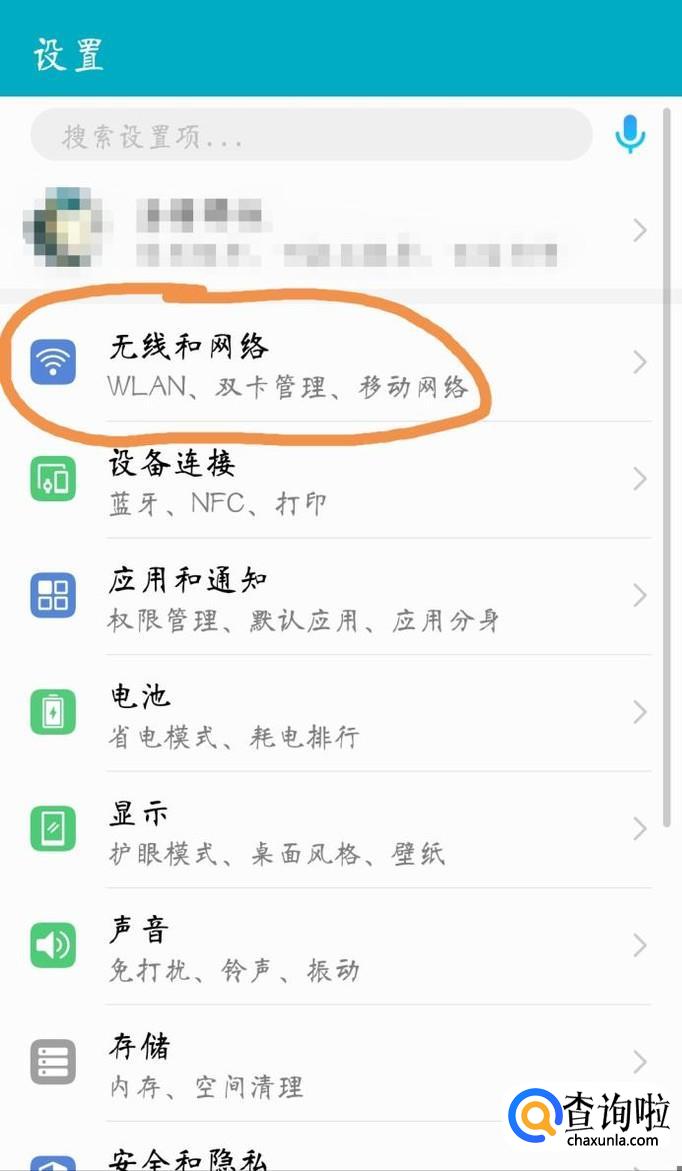Open the account profile row
Screen dimensions: 682x1171
tap(340, 231)
